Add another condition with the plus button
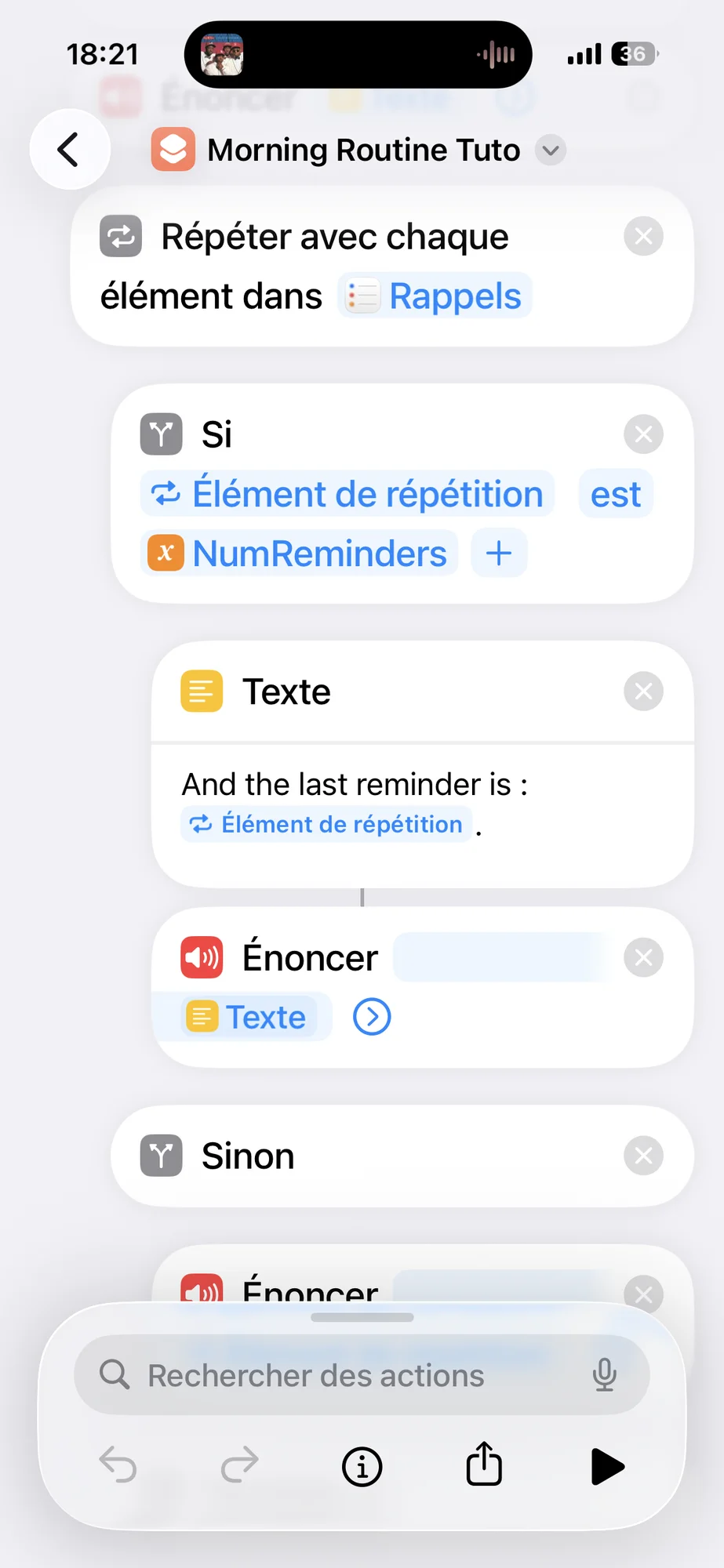This screenshot has width=724, height=1568. [x=499, y=554]
